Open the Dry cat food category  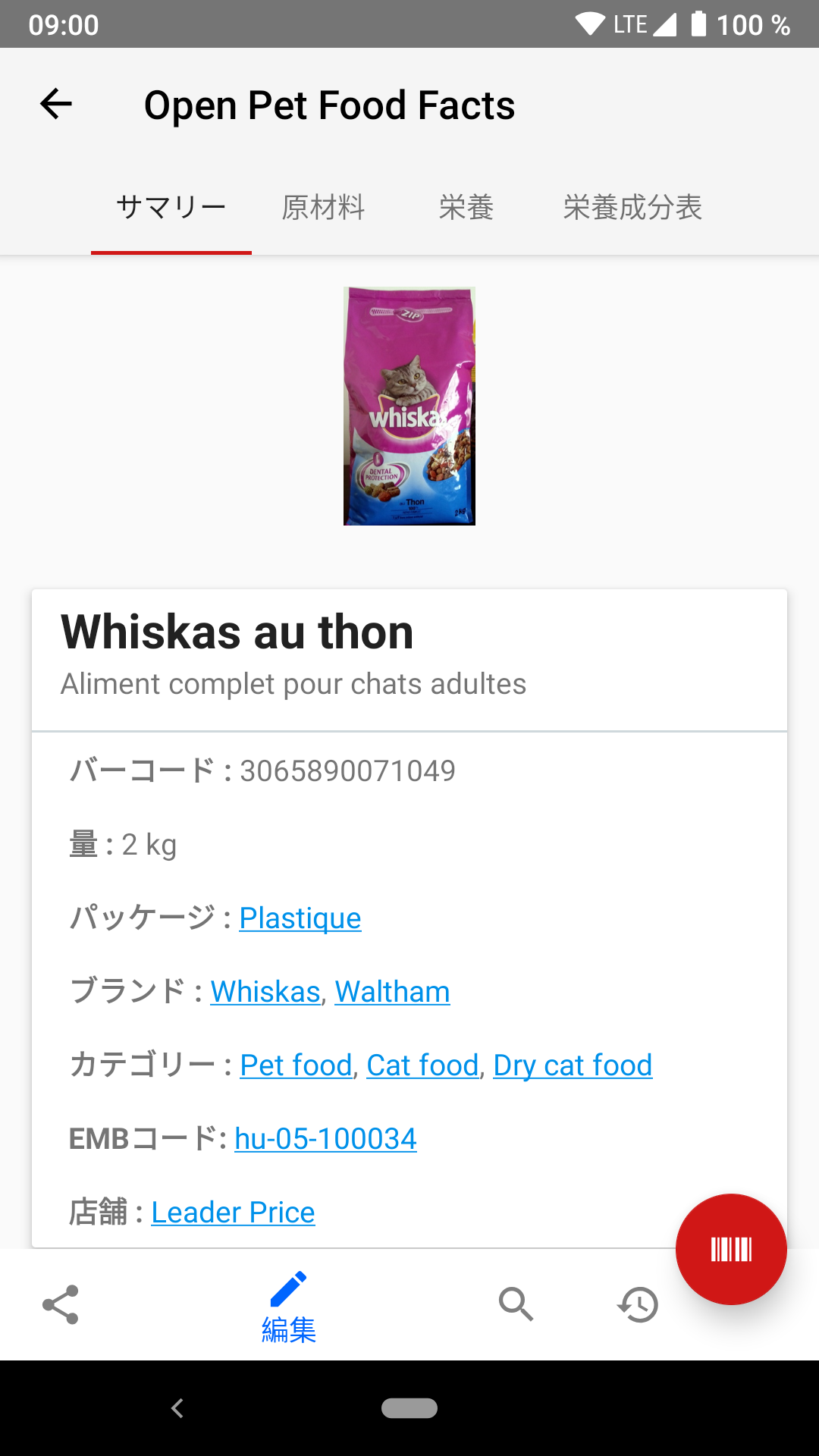click(x=573, y=1065)
